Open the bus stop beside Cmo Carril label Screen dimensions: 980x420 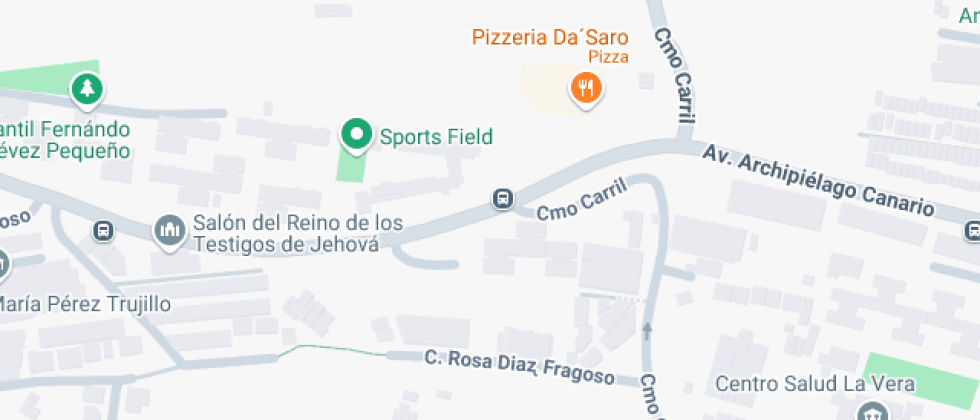tap(503, 200)
